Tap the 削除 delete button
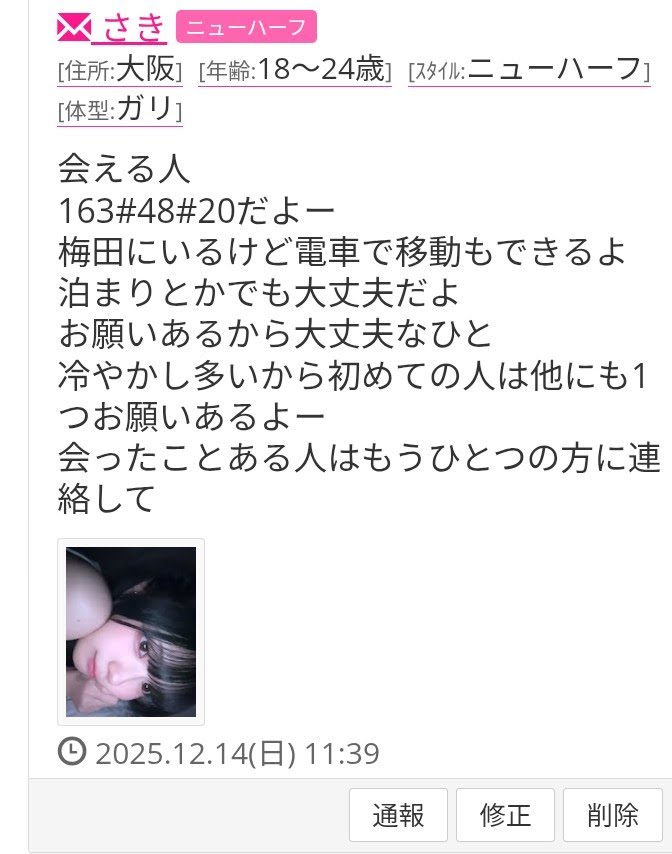 click(612, 815)
